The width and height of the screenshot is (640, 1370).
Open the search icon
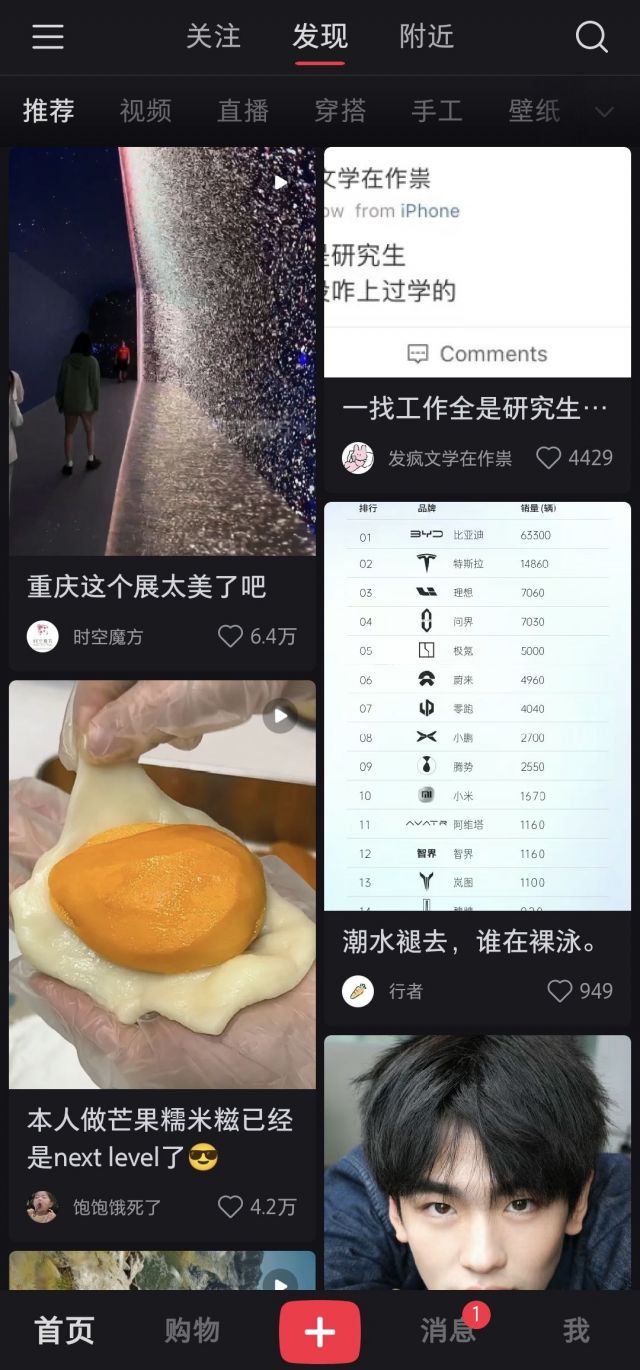click(591, 37)
